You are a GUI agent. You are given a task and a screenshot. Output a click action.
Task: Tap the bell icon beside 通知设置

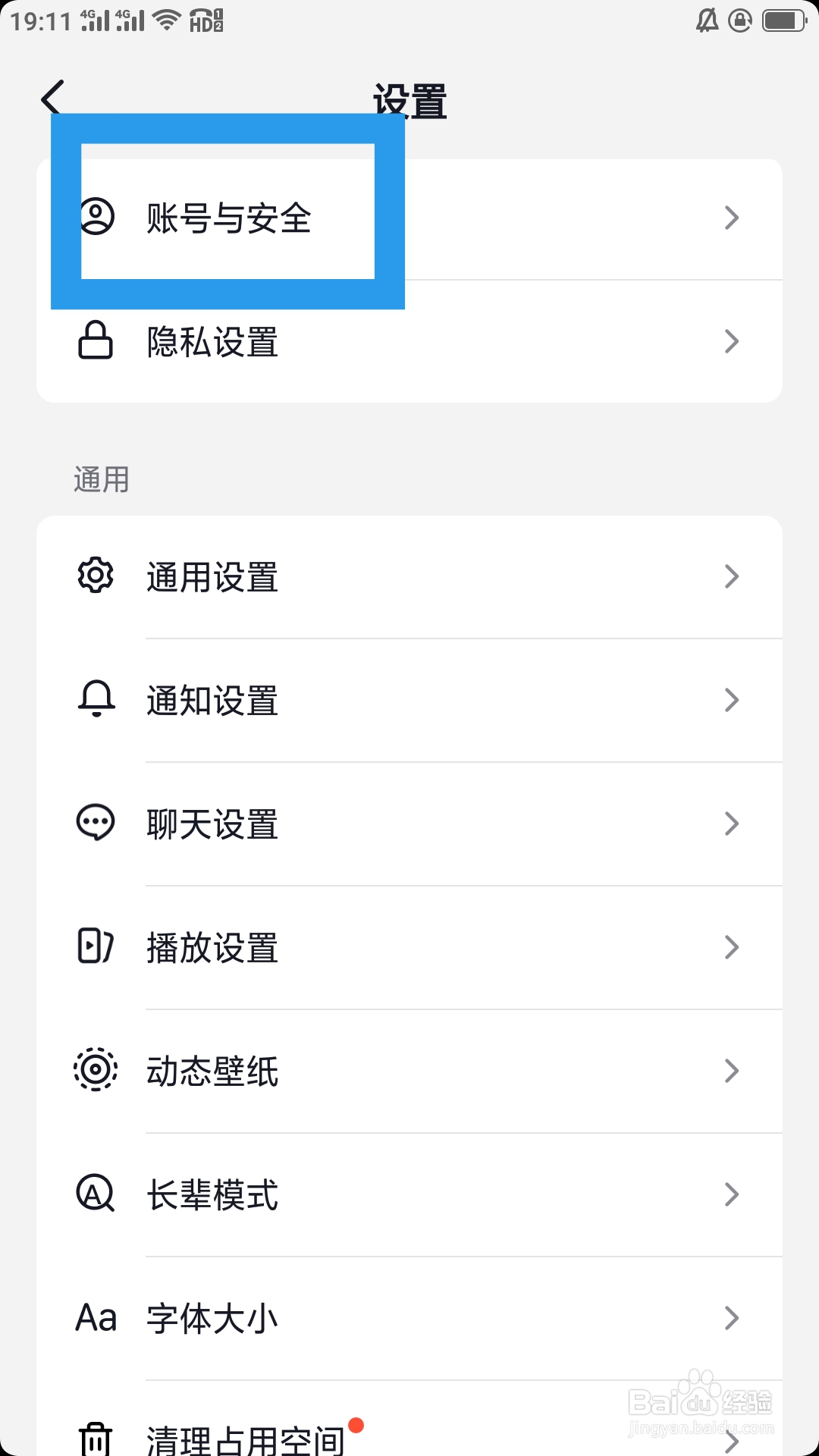pos(96,700)
